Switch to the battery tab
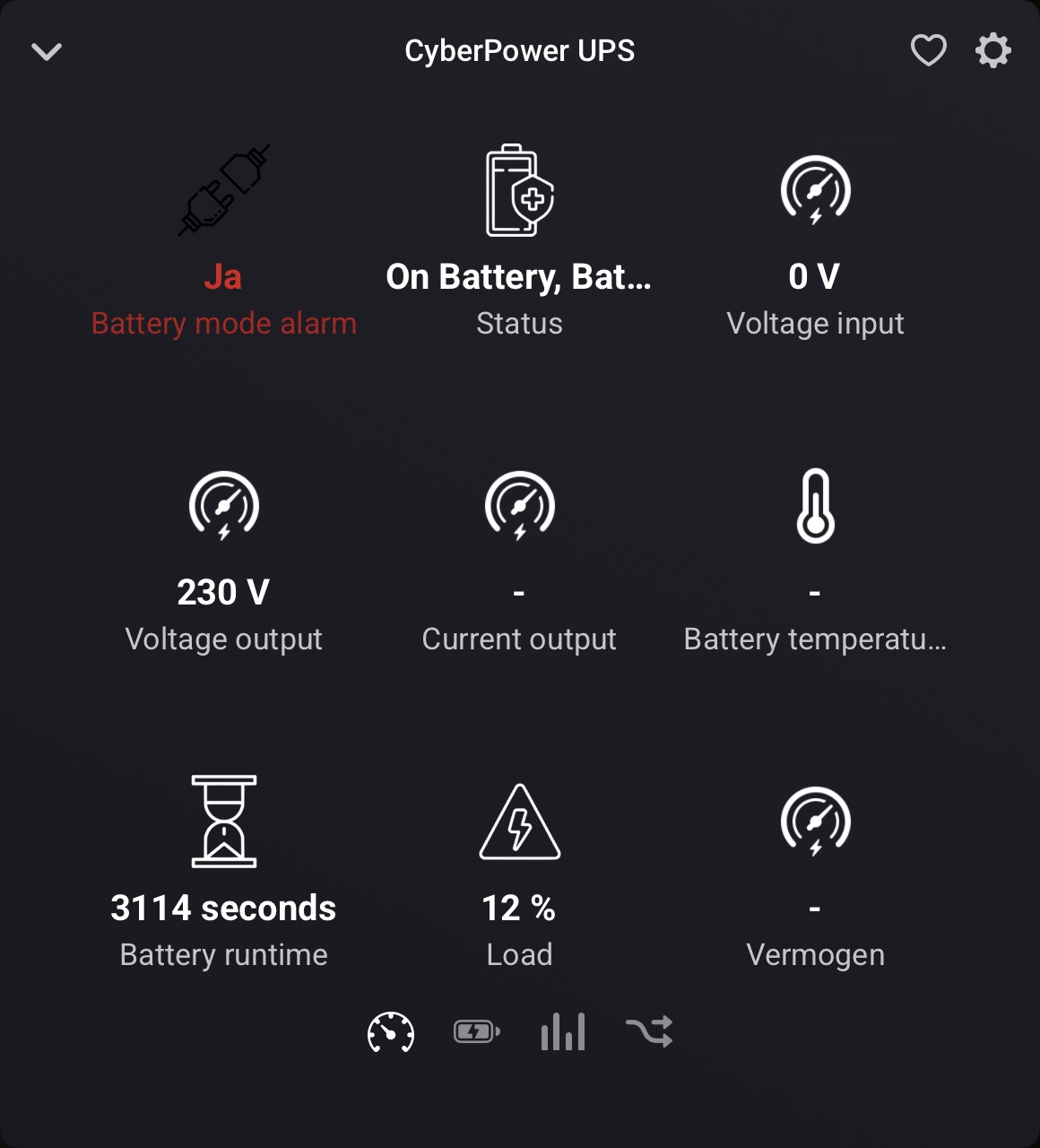The image size is (1040, 1148). tap(476, 1031)
